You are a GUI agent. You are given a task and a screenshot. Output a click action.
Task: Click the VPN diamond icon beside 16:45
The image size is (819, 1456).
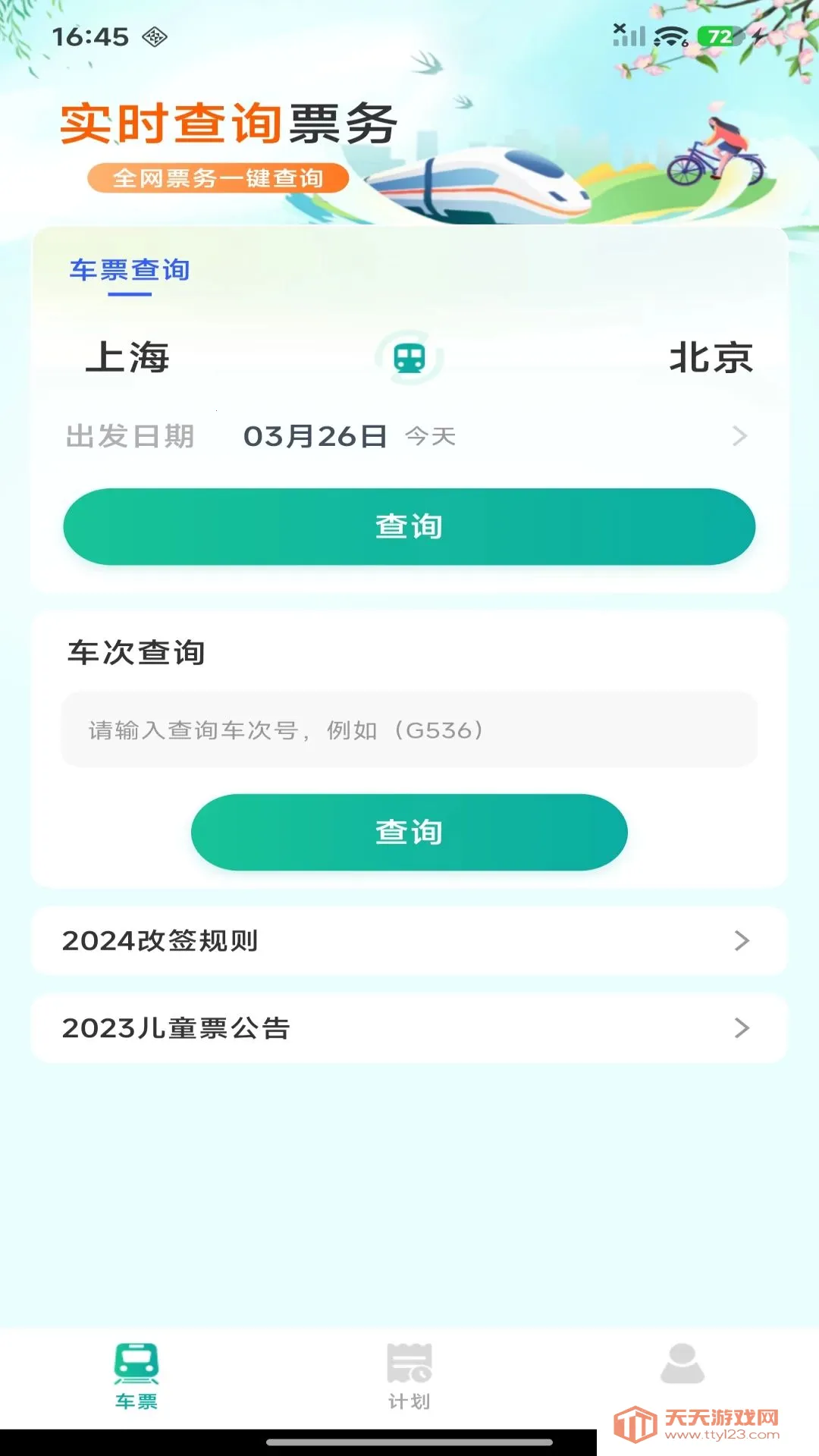(x=155, y=36)
